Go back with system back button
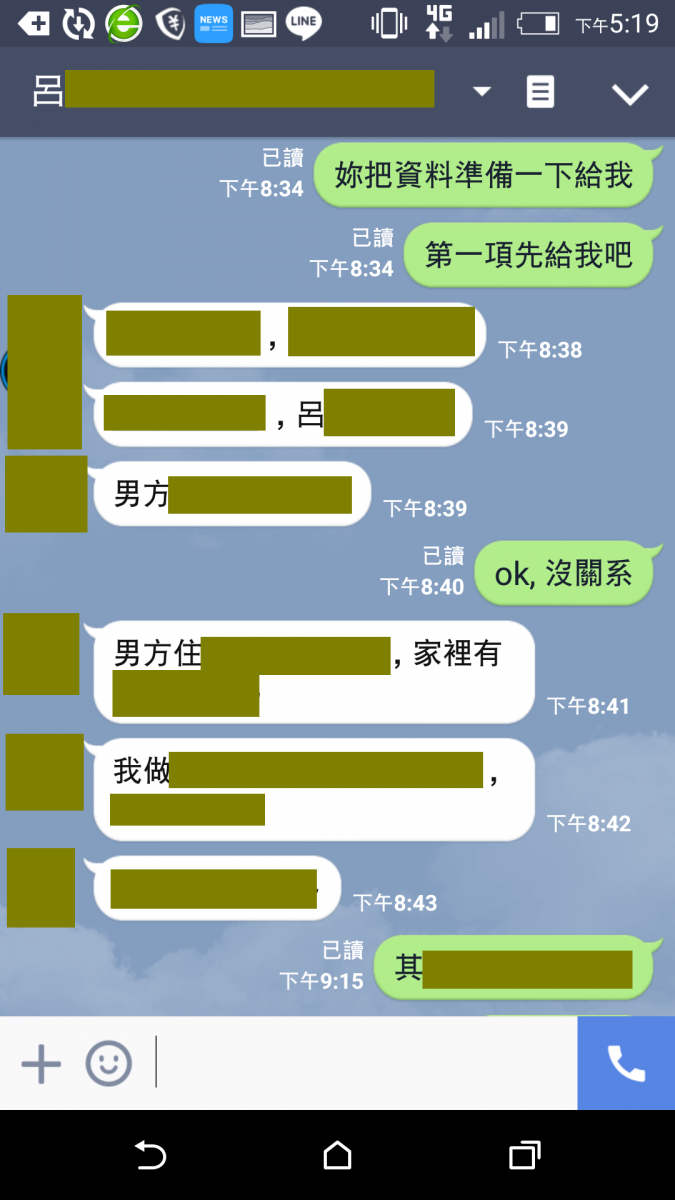Viewport: 675px width, 1200px height. click(x=150, y=1156)
